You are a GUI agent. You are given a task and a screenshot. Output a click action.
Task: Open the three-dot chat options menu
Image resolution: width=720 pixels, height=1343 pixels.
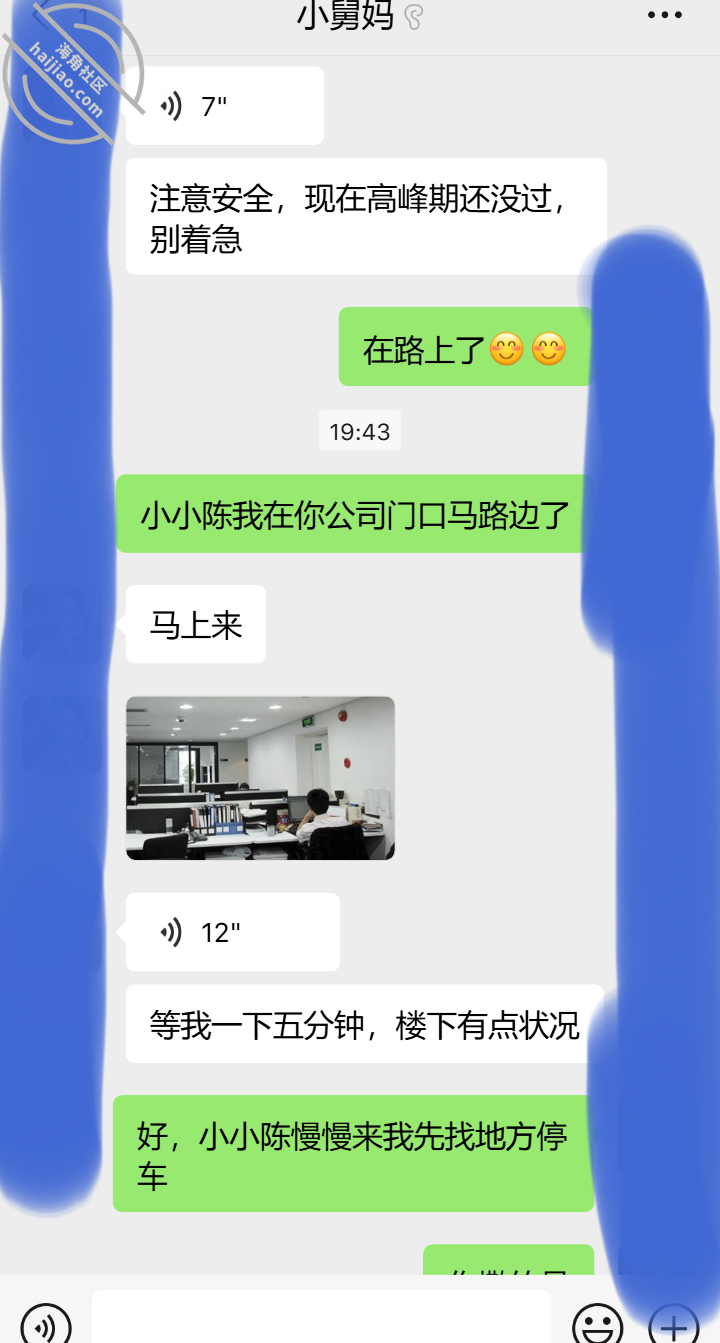(664, 15)
